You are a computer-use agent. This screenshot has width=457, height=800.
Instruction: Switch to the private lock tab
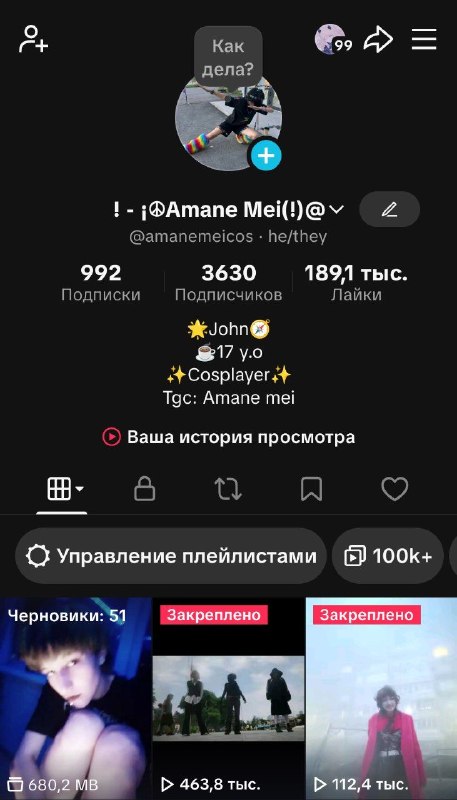tap(144, 490)
